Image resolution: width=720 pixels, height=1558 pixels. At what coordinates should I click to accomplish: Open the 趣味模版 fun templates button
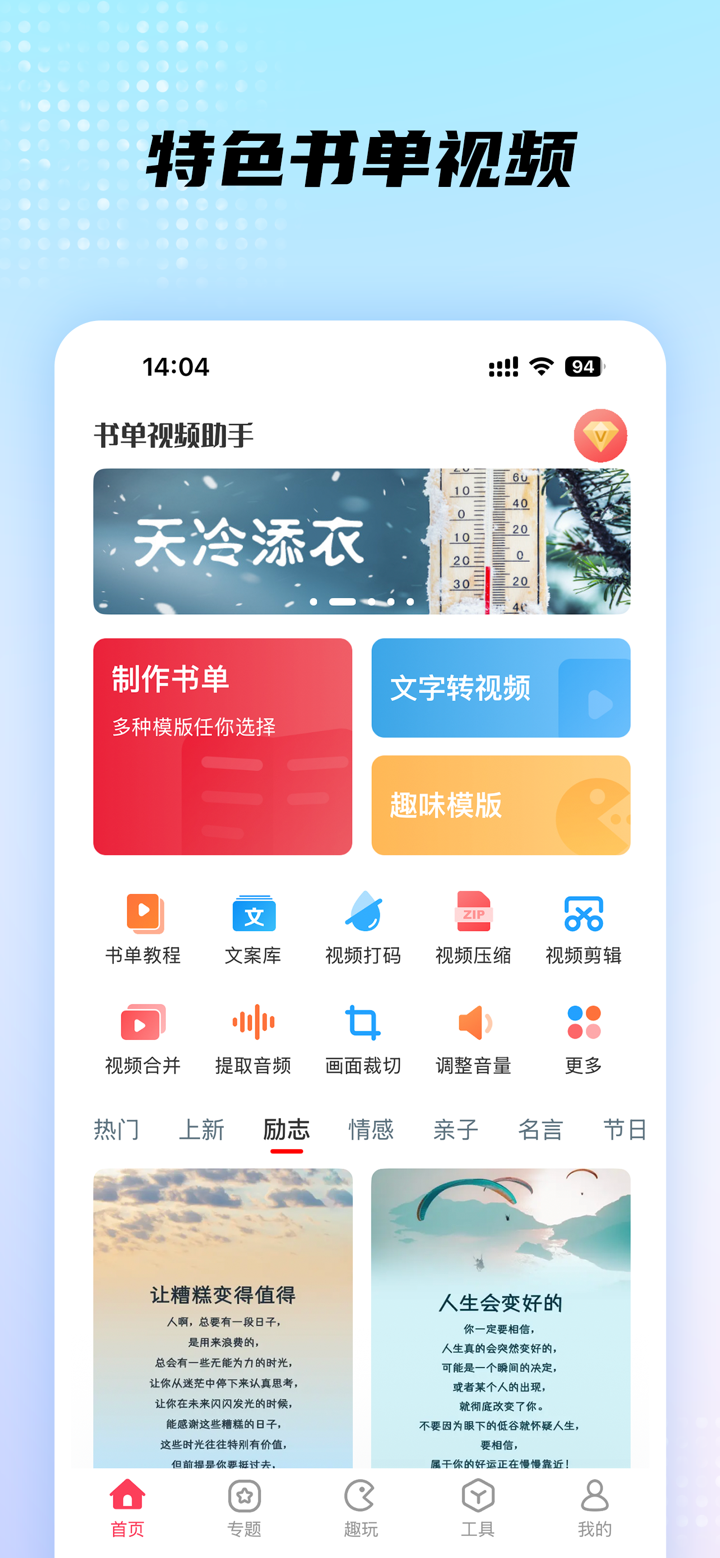pyautogui.click(x=500, y=806)
